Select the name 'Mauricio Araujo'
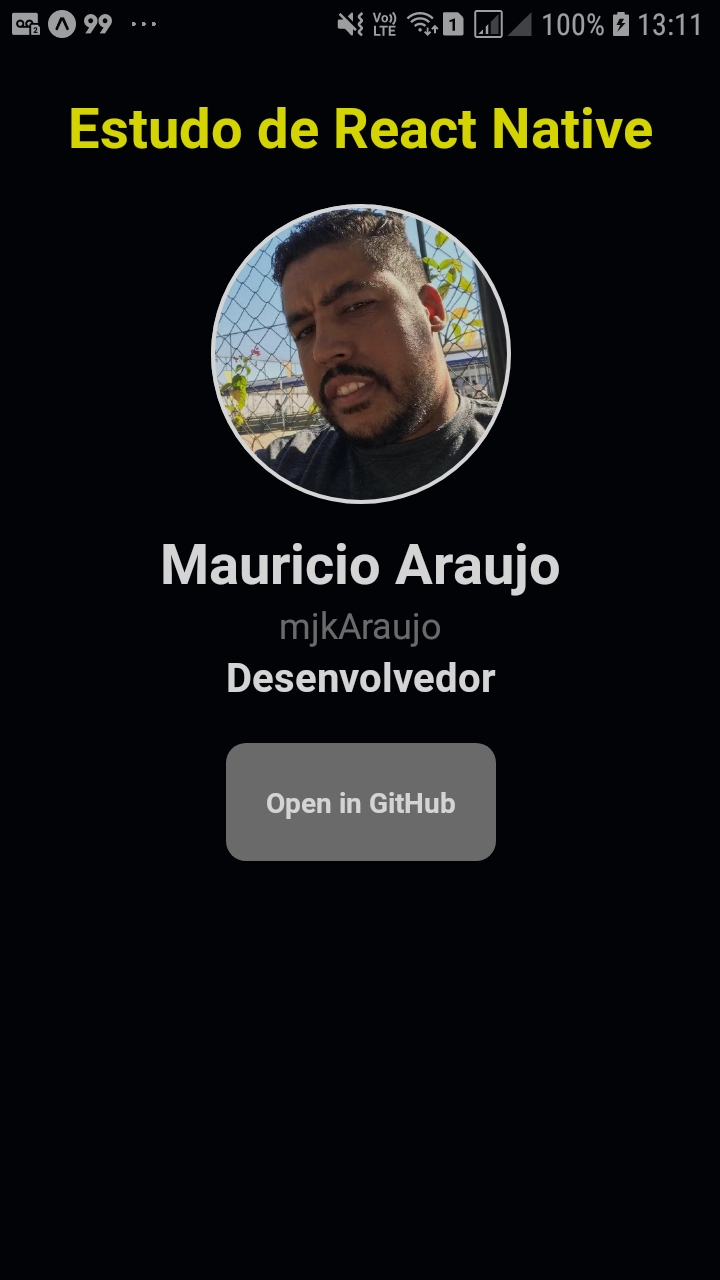This screenshot has height=1280, width=720. [360, 565]
